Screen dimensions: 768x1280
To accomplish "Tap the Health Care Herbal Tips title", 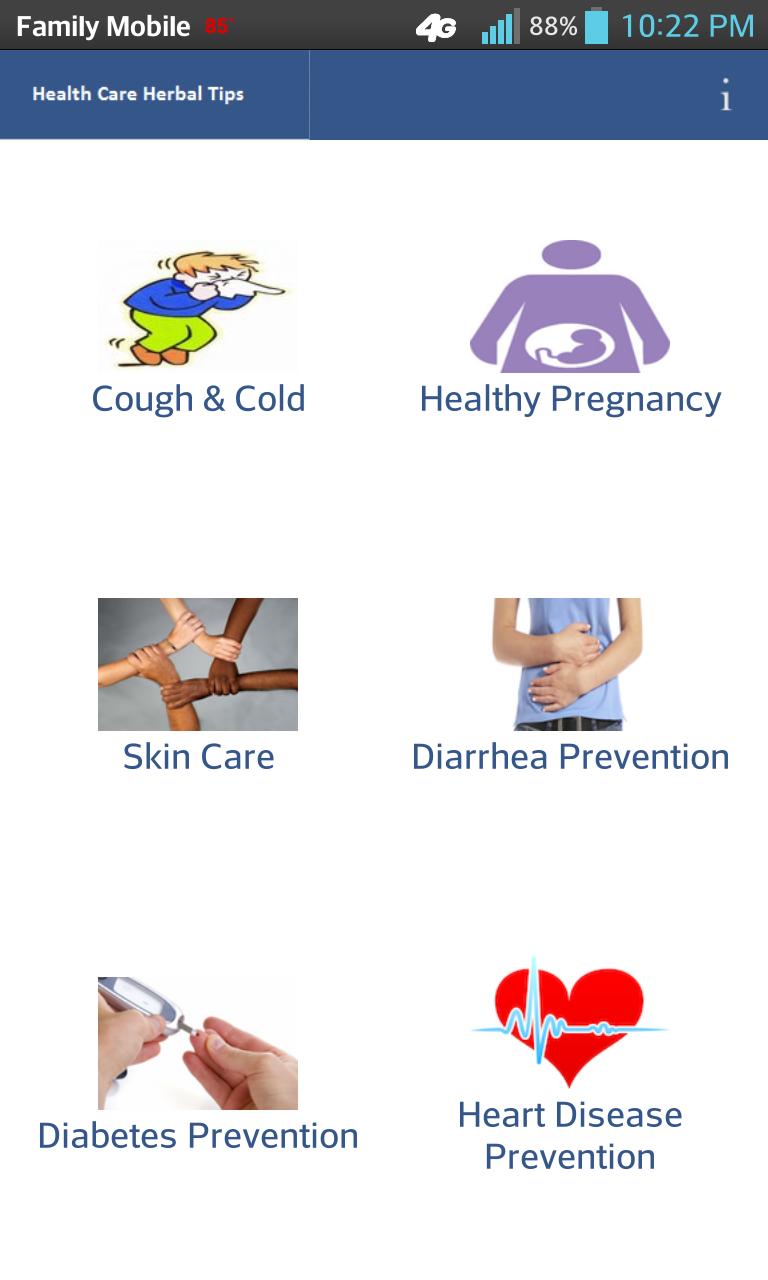I will coord(137,94).
